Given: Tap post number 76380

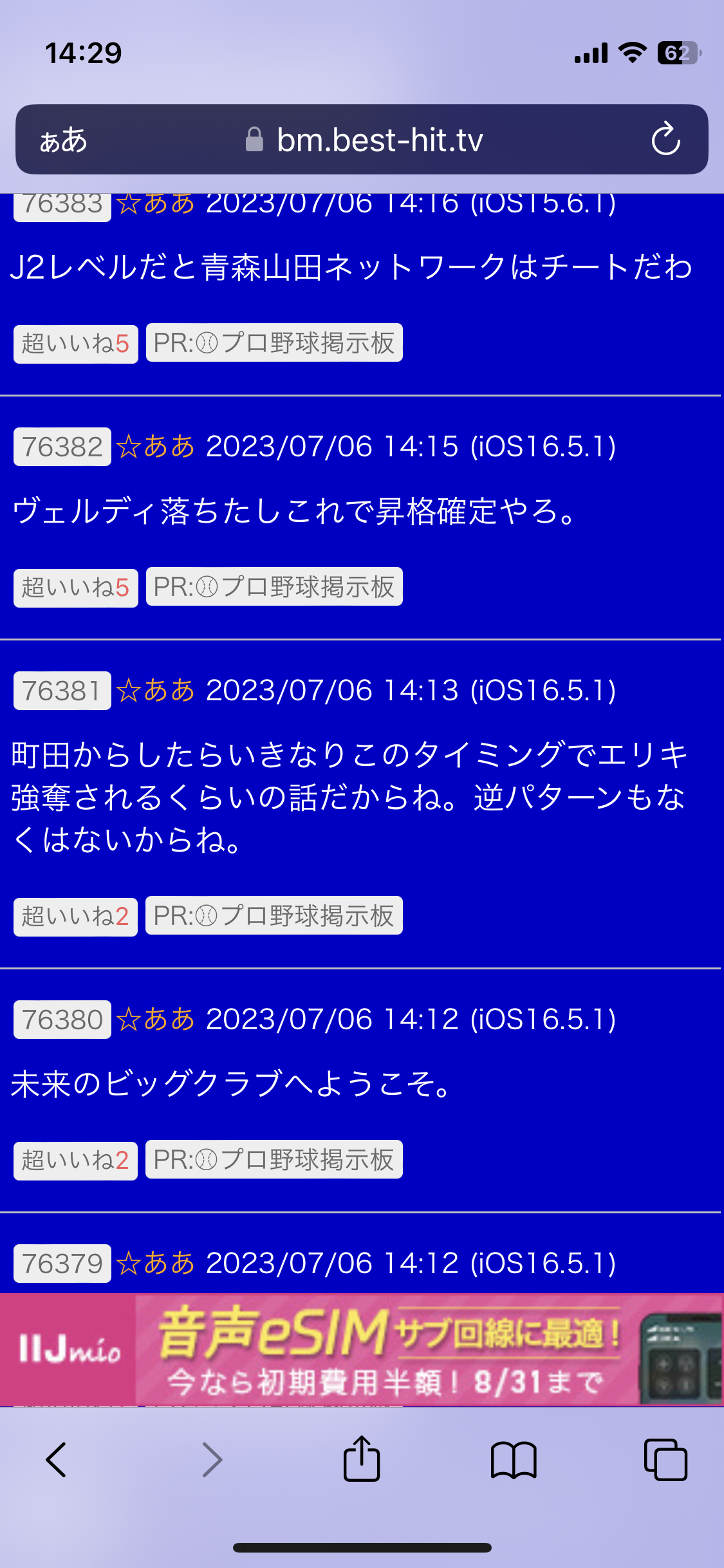Looking at the screenshot, I should tap(62, 1020).
